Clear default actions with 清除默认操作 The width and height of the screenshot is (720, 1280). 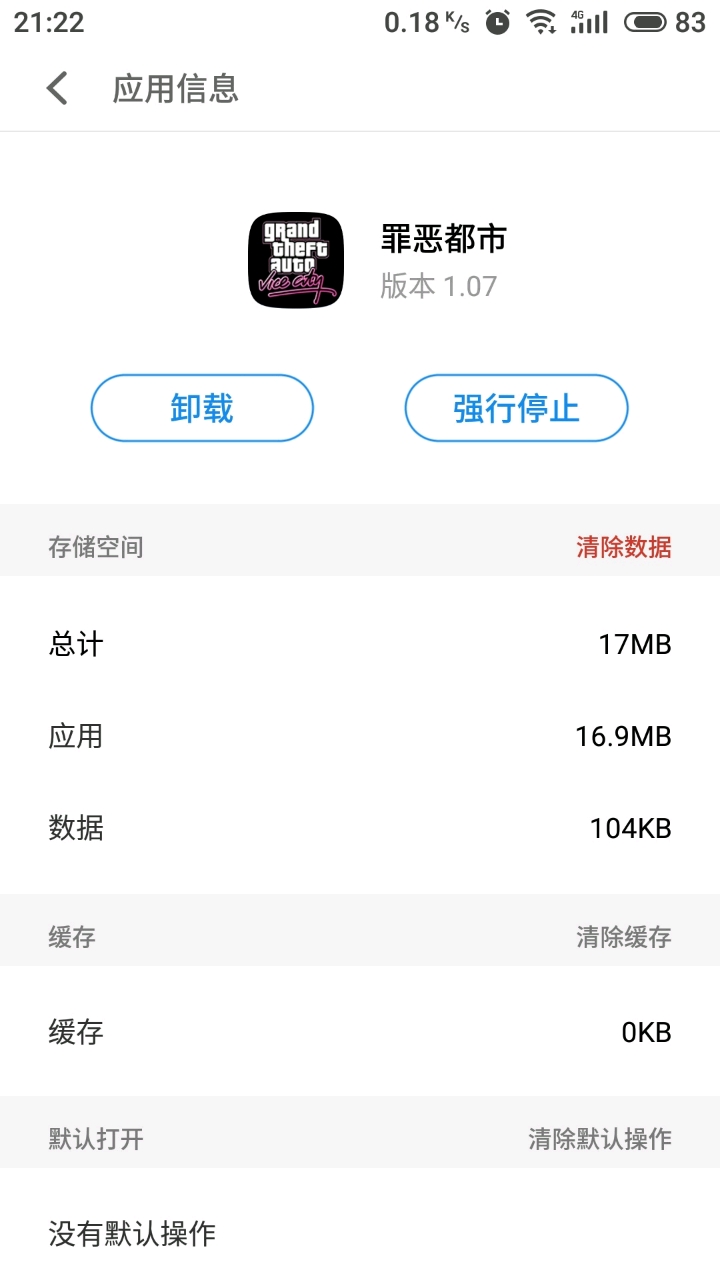tap(599, 1139)
